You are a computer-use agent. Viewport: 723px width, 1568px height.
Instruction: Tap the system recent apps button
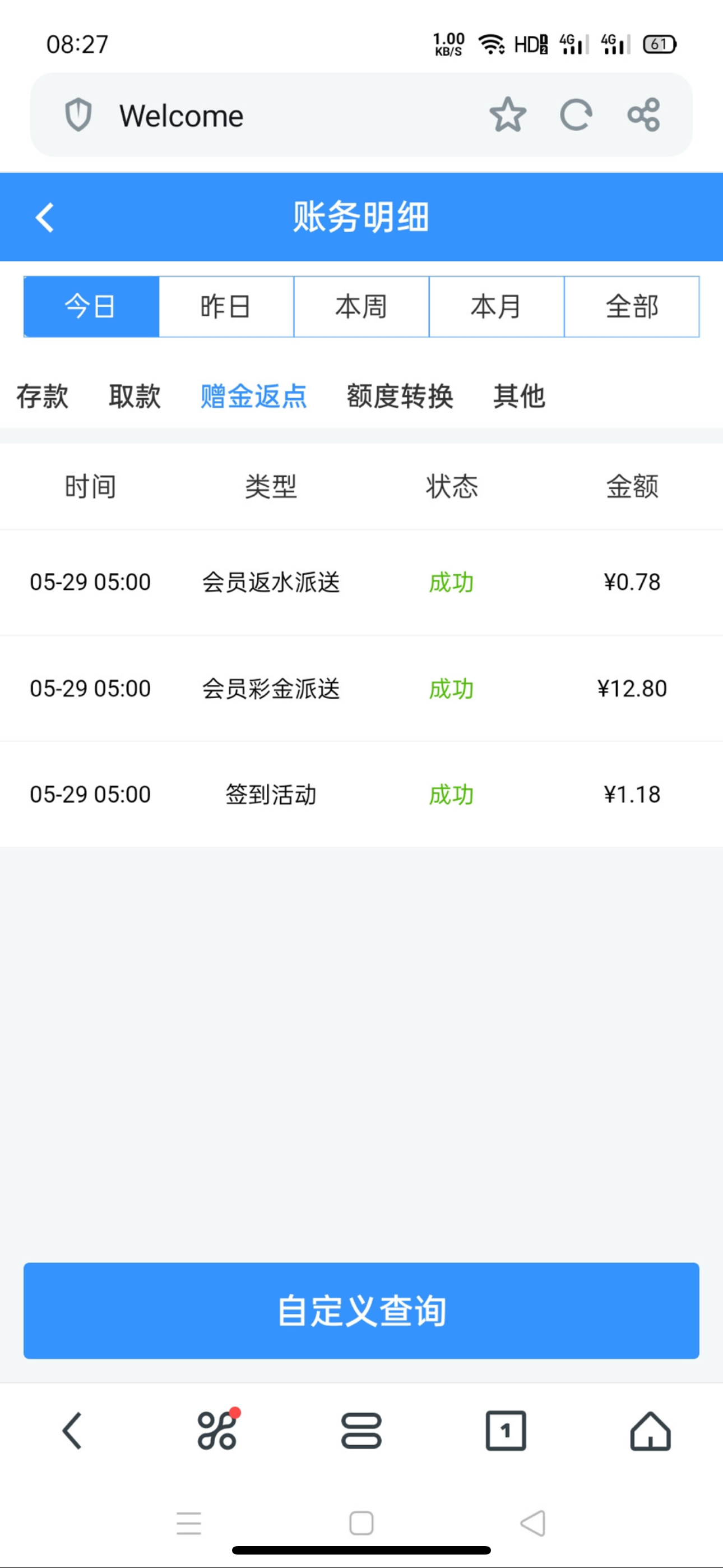(x=189, y=1523)
